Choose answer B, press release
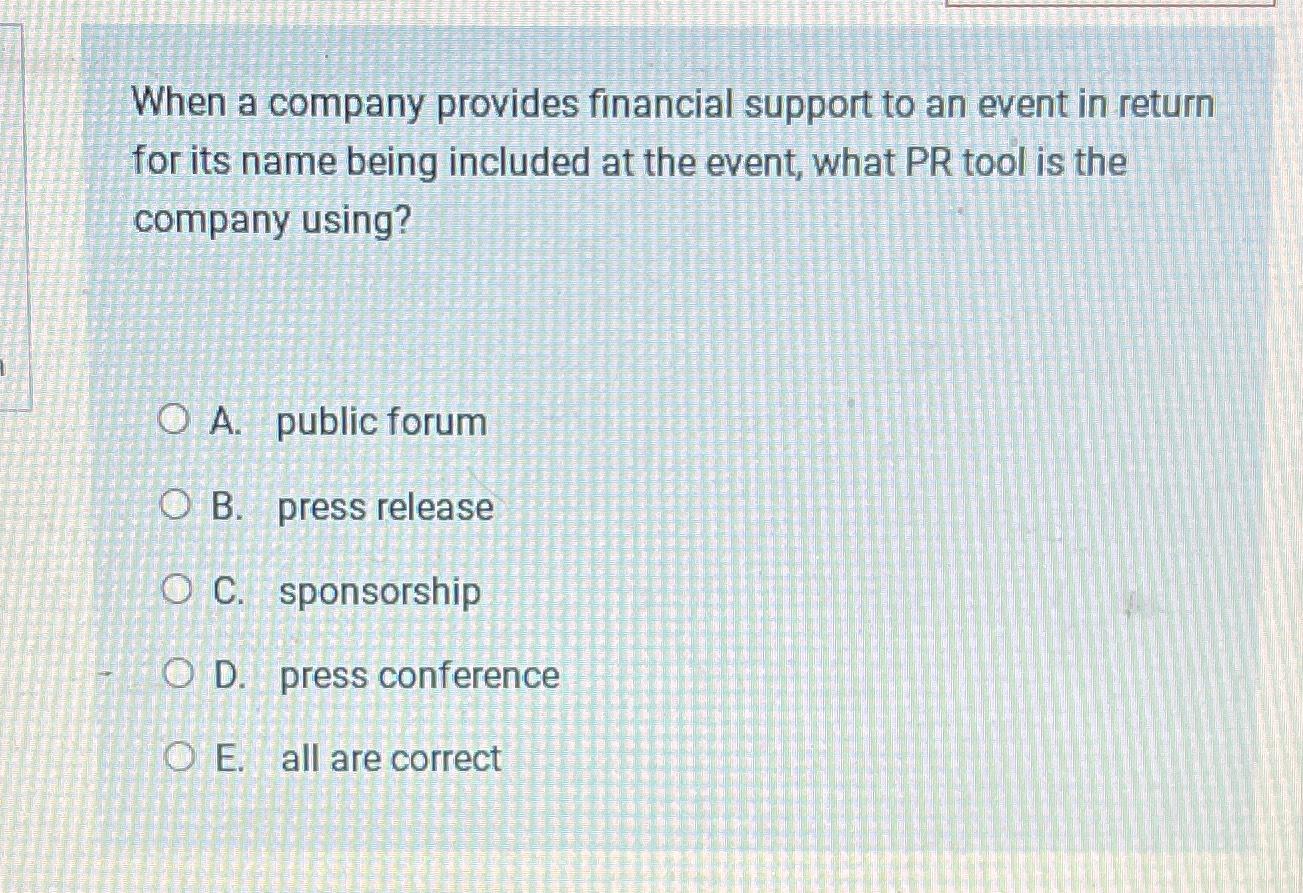Screen dimensions: 1303x893 [x=176, y=506]
